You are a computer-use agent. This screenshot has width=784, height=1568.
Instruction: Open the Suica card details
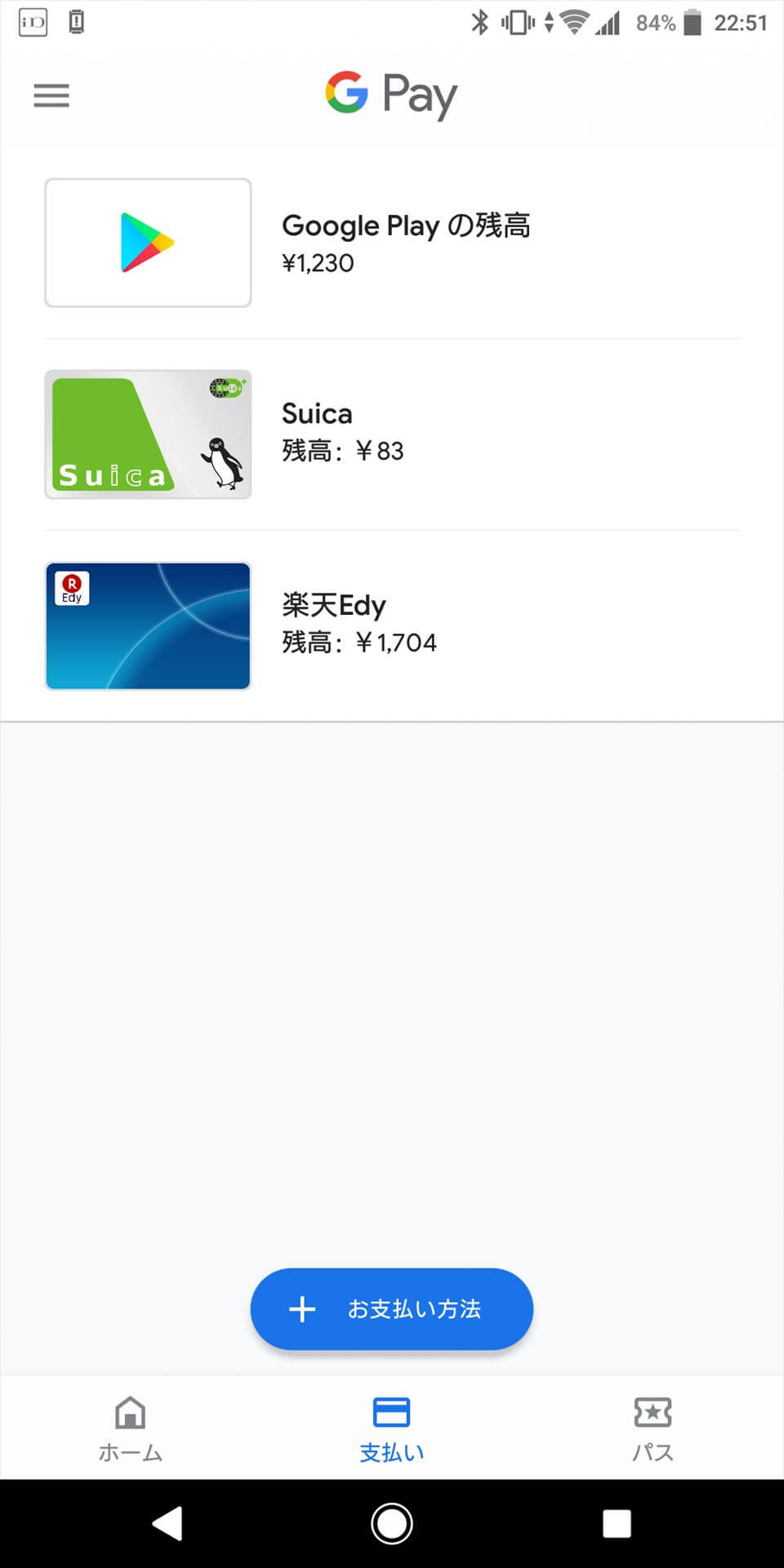(392, 434)
